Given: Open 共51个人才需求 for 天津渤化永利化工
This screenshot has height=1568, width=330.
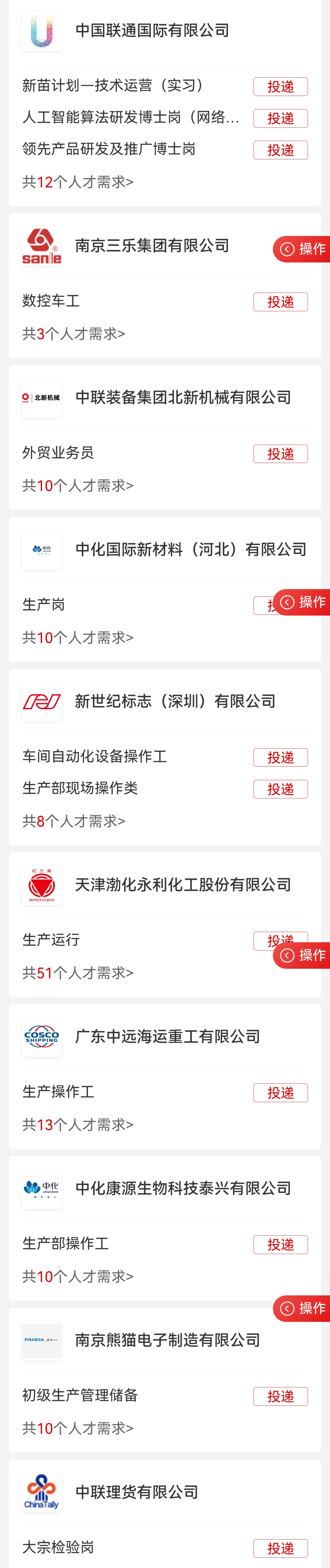Looking at the screenshot, I should click(x=78, y=973).
